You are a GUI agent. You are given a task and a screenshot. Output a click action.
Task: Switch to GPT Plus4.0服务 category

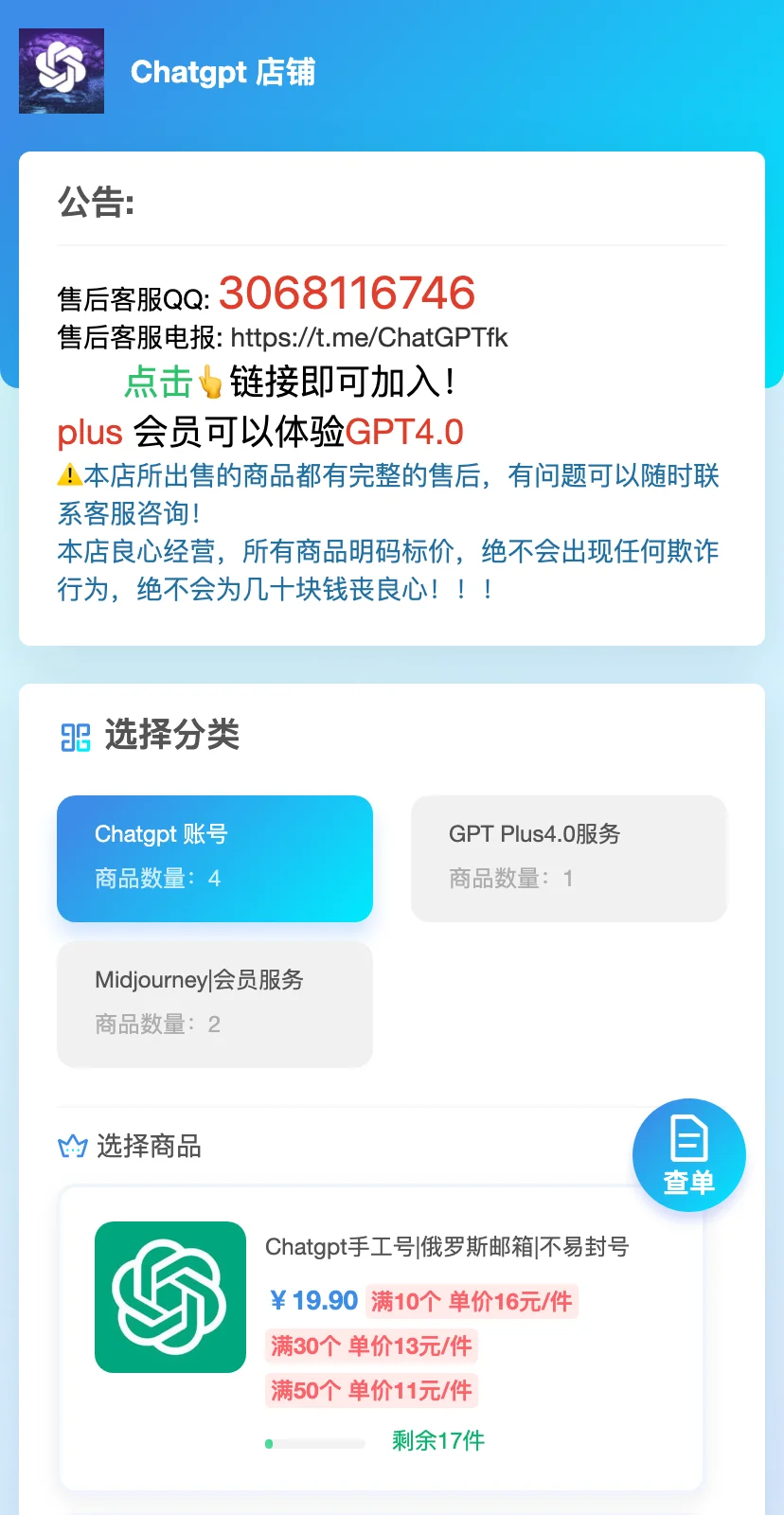click(568, 858)
